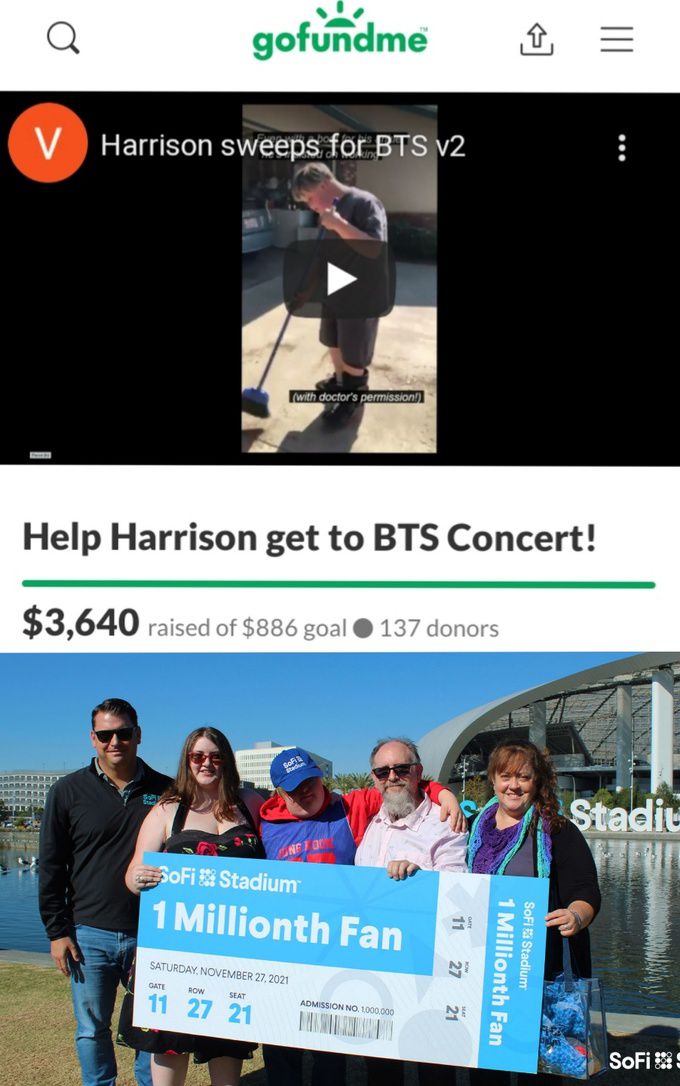680x1086 pixels.
Task: Open the video channel avatar V
Action: [48, 143]
